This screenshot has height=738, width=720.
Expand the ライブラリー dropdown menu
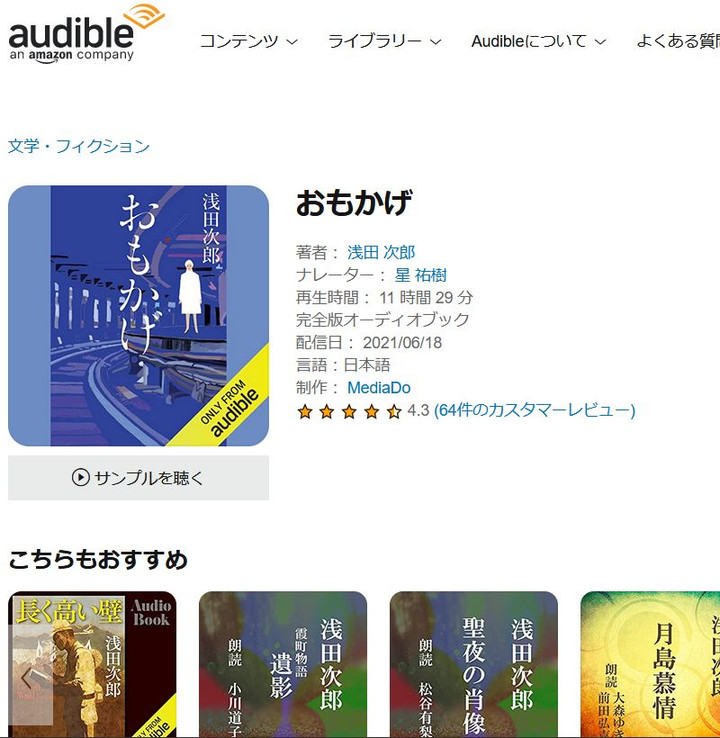point(384,41)
